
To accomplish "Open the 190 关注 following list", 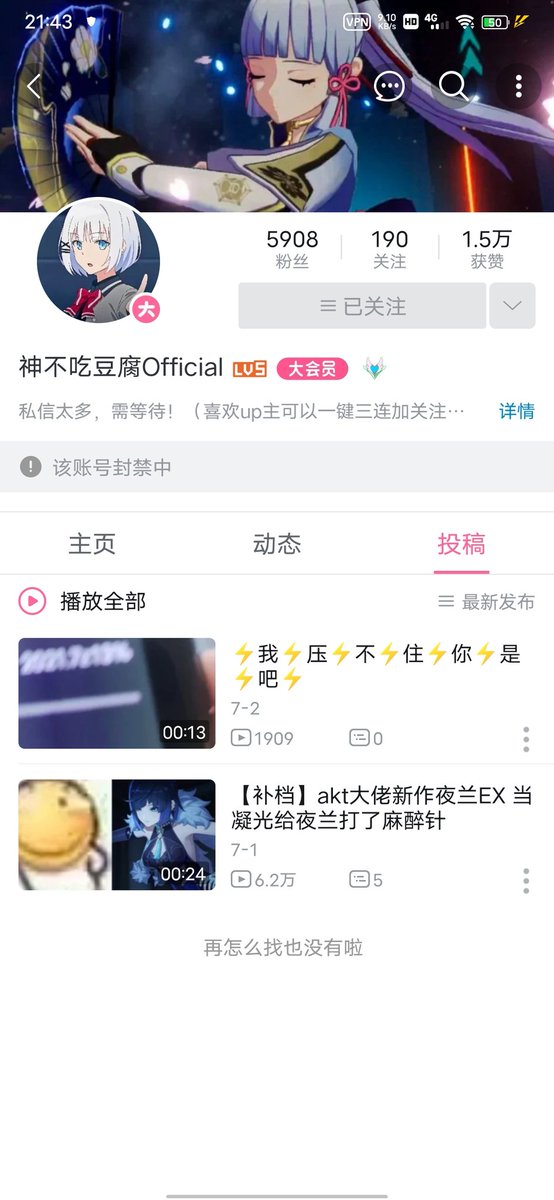I will click(x=389, y=249).
